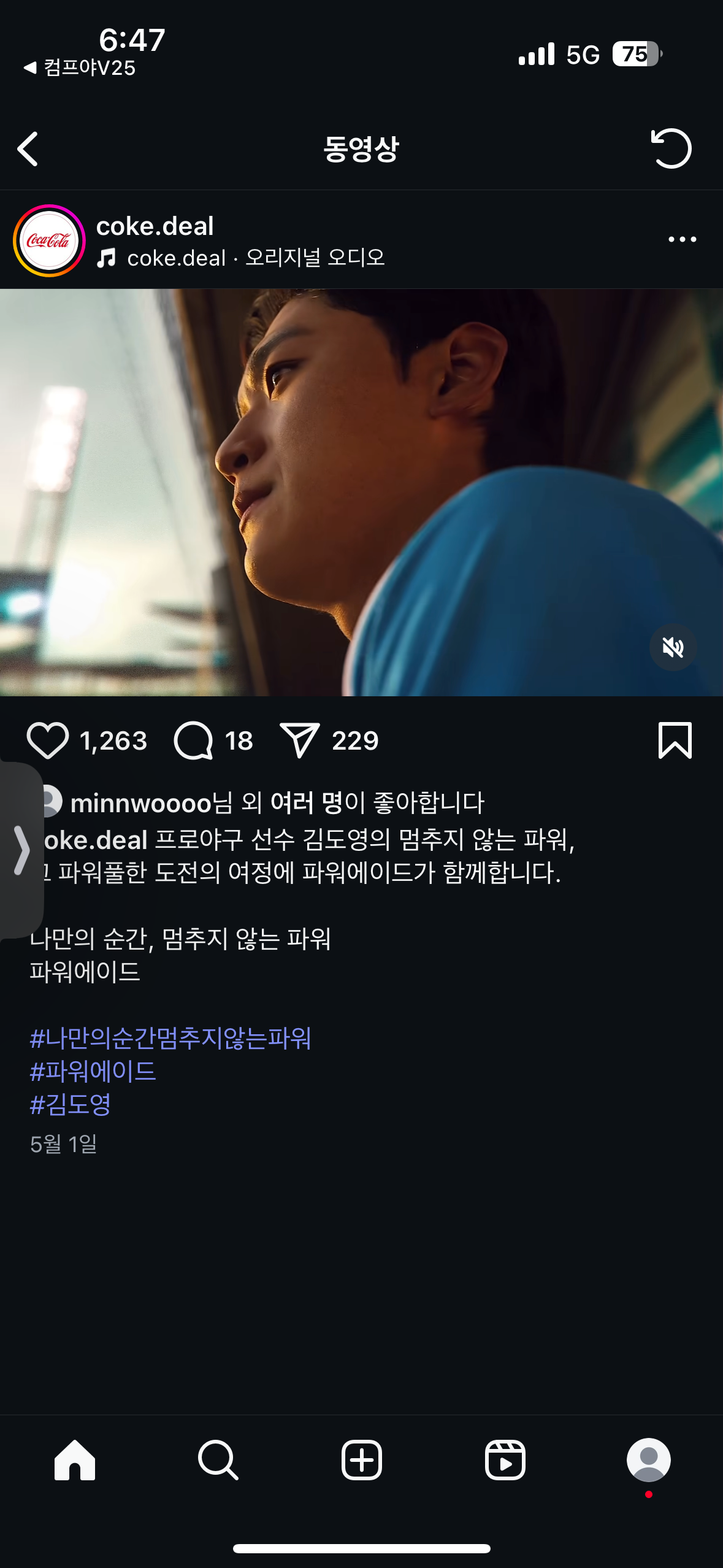Switch to the Reels tab
The width and height of the screenshot is (723, 1568).
point(505,1460)
